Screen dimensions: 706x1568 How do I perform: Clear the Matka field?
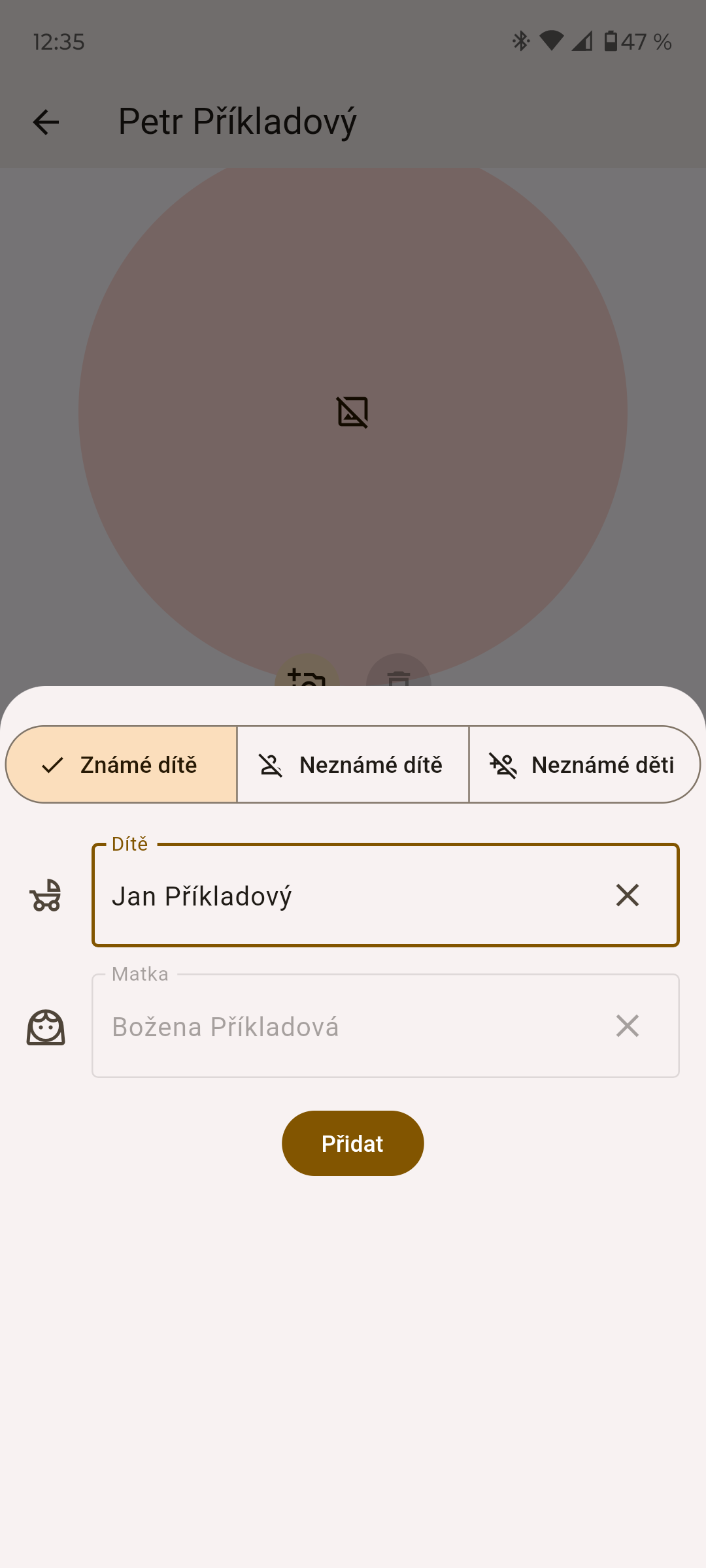click(x=627, y=1026)
